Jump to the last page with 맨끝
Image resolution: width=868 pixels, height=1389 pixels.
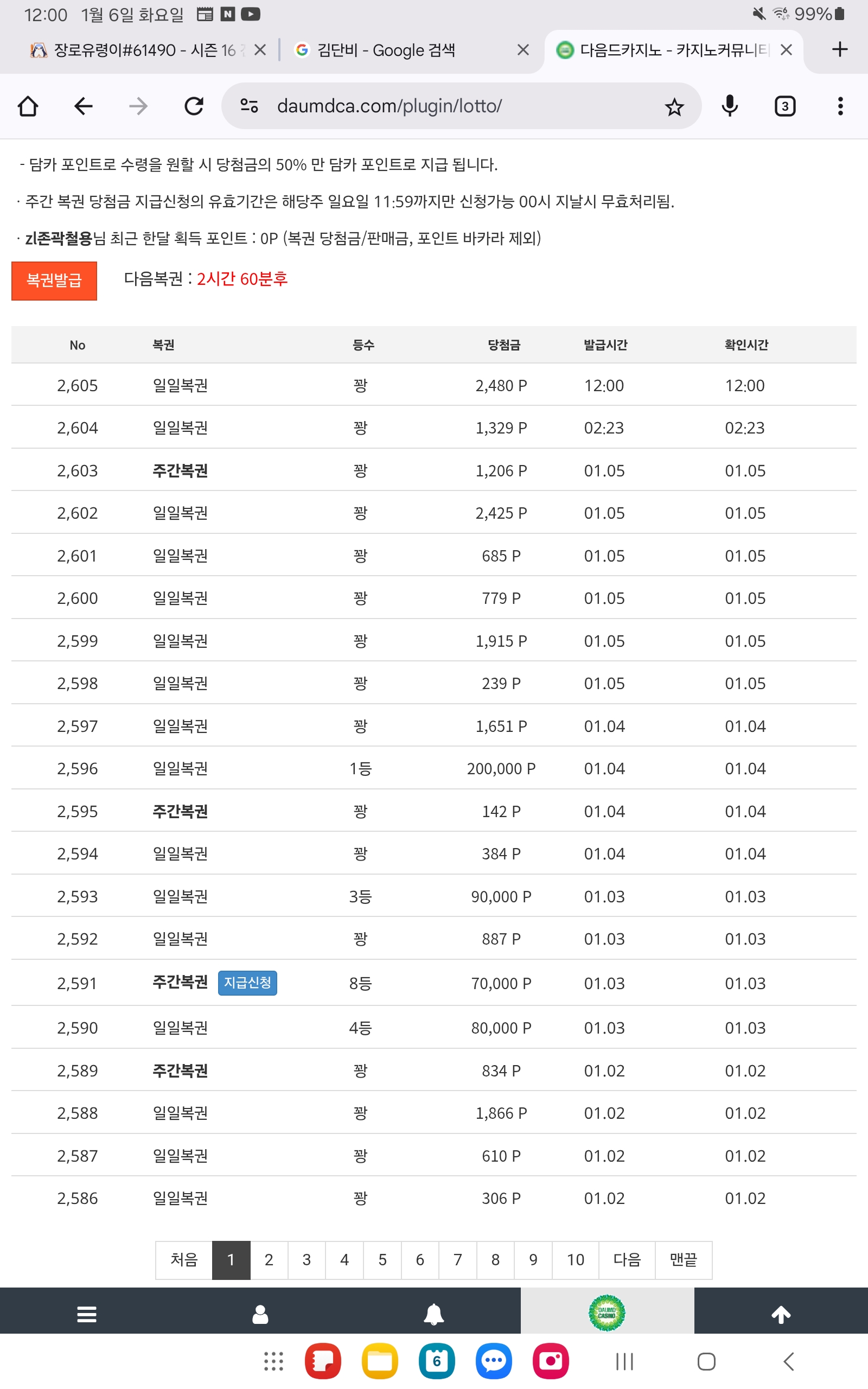[x=683, y=1260]
